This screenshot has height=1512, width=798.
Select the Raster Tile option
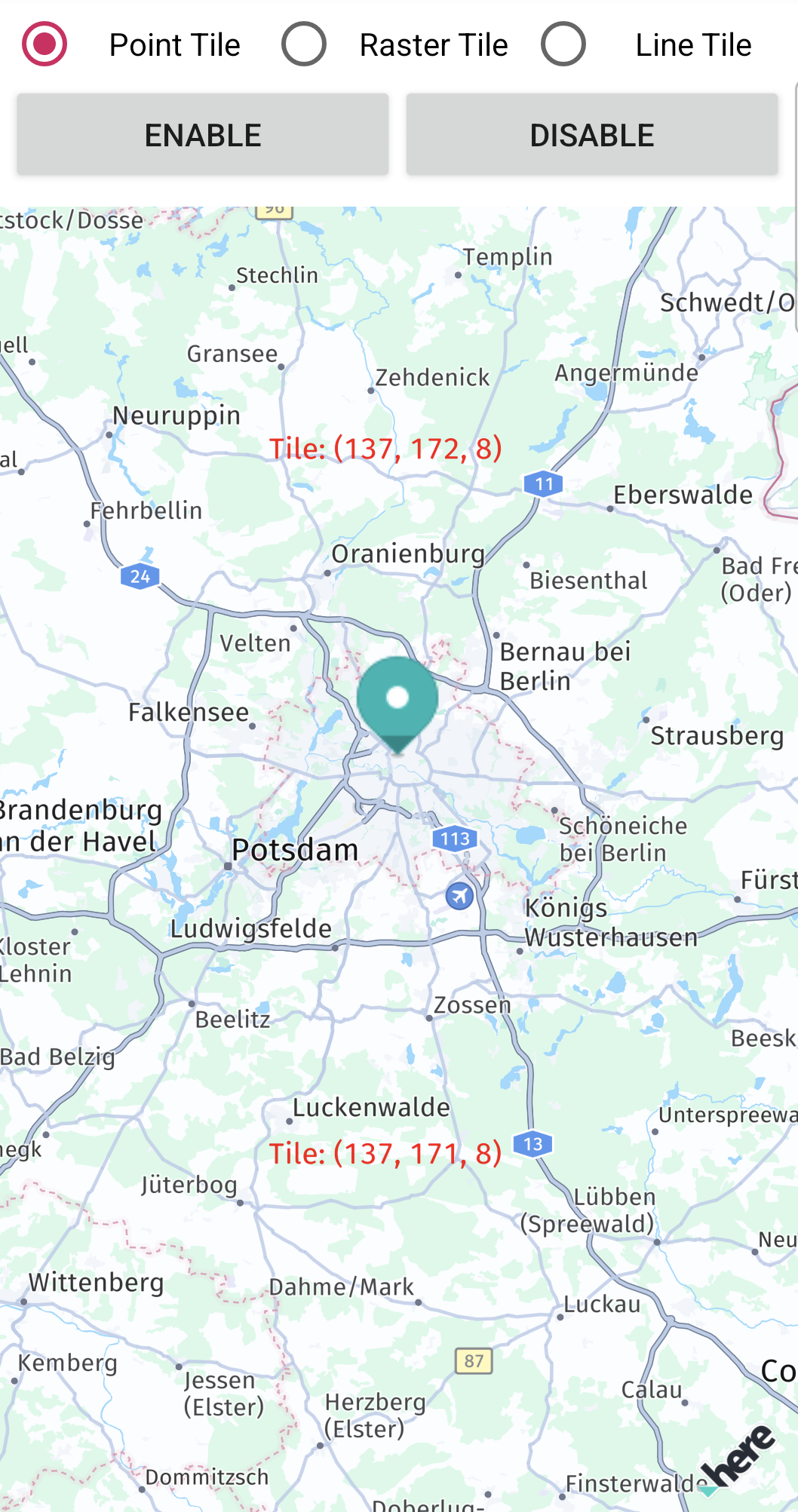[x=304, y=44]
